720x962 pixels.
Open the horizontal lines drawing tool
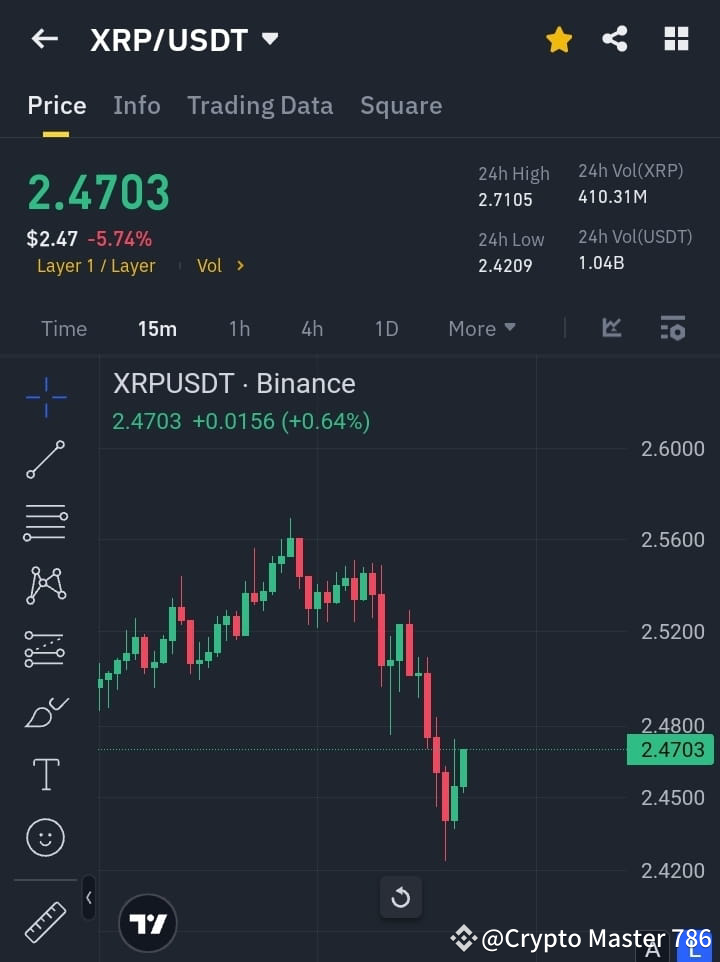click(45, 523)
